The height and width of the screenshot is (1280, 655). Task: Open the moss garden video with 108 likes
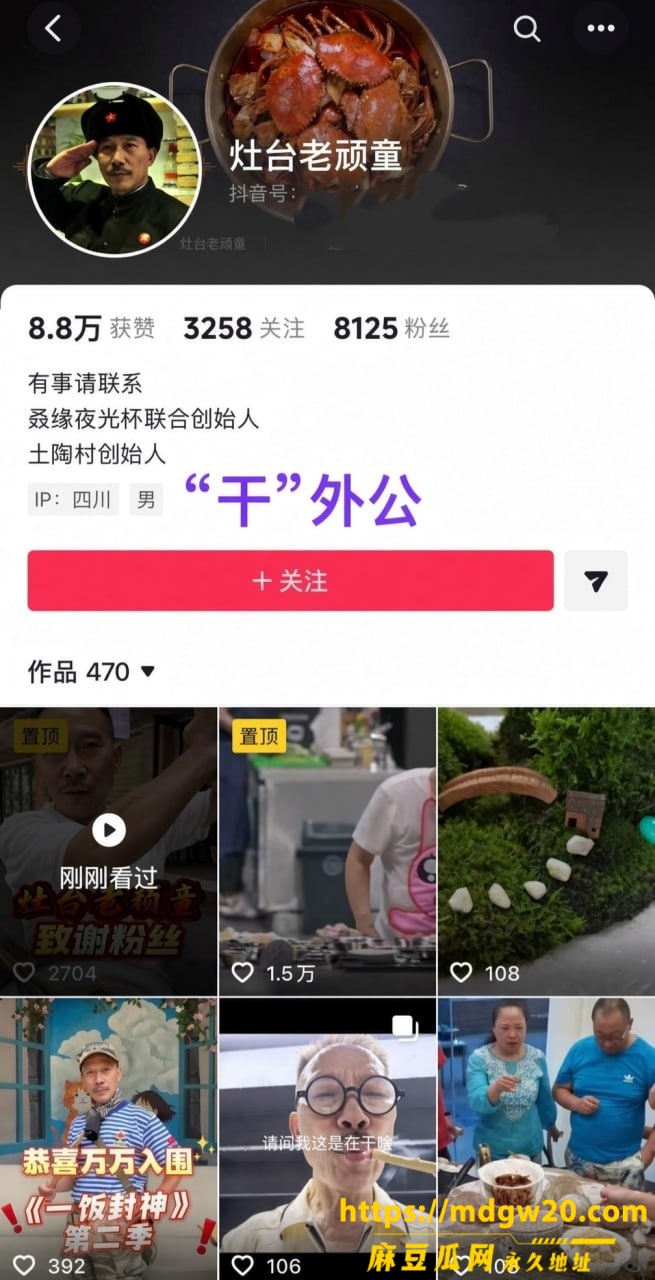pyautogui.click(x=546, y=851)
